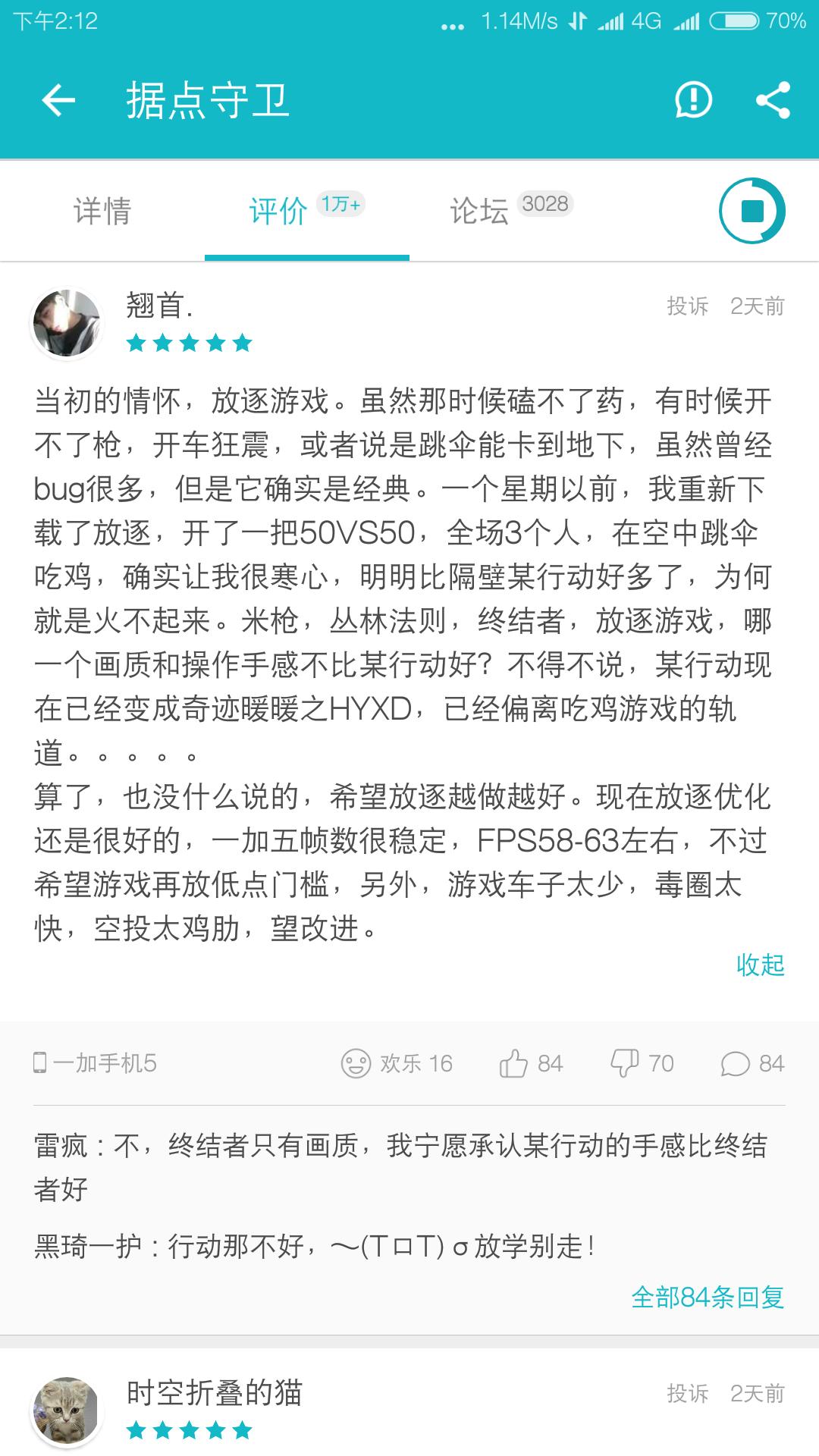Tap the back arrow to return
This screenshot has height=1456, width=819.
[59, 100]
